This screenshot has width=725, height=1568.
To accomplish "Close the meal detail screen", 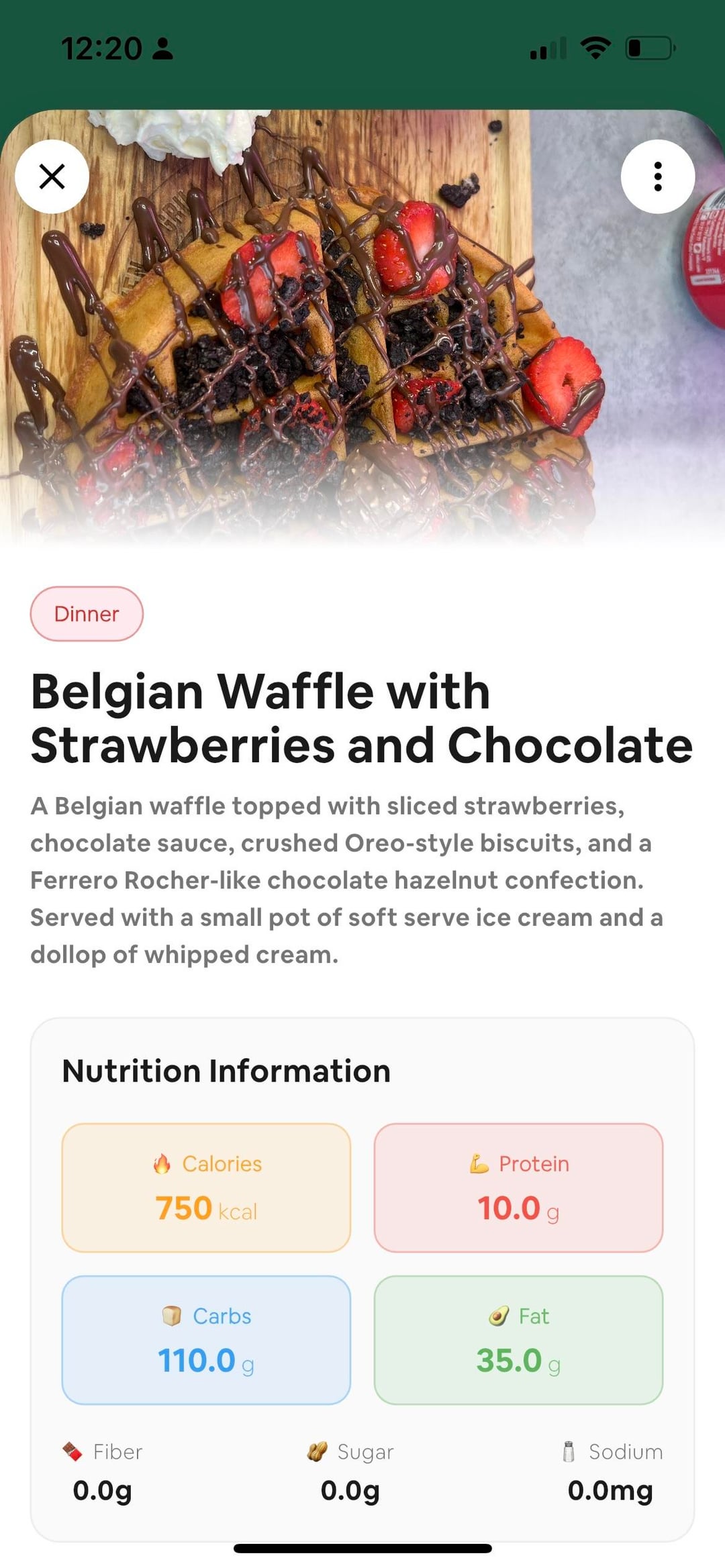I will point(52,176).
